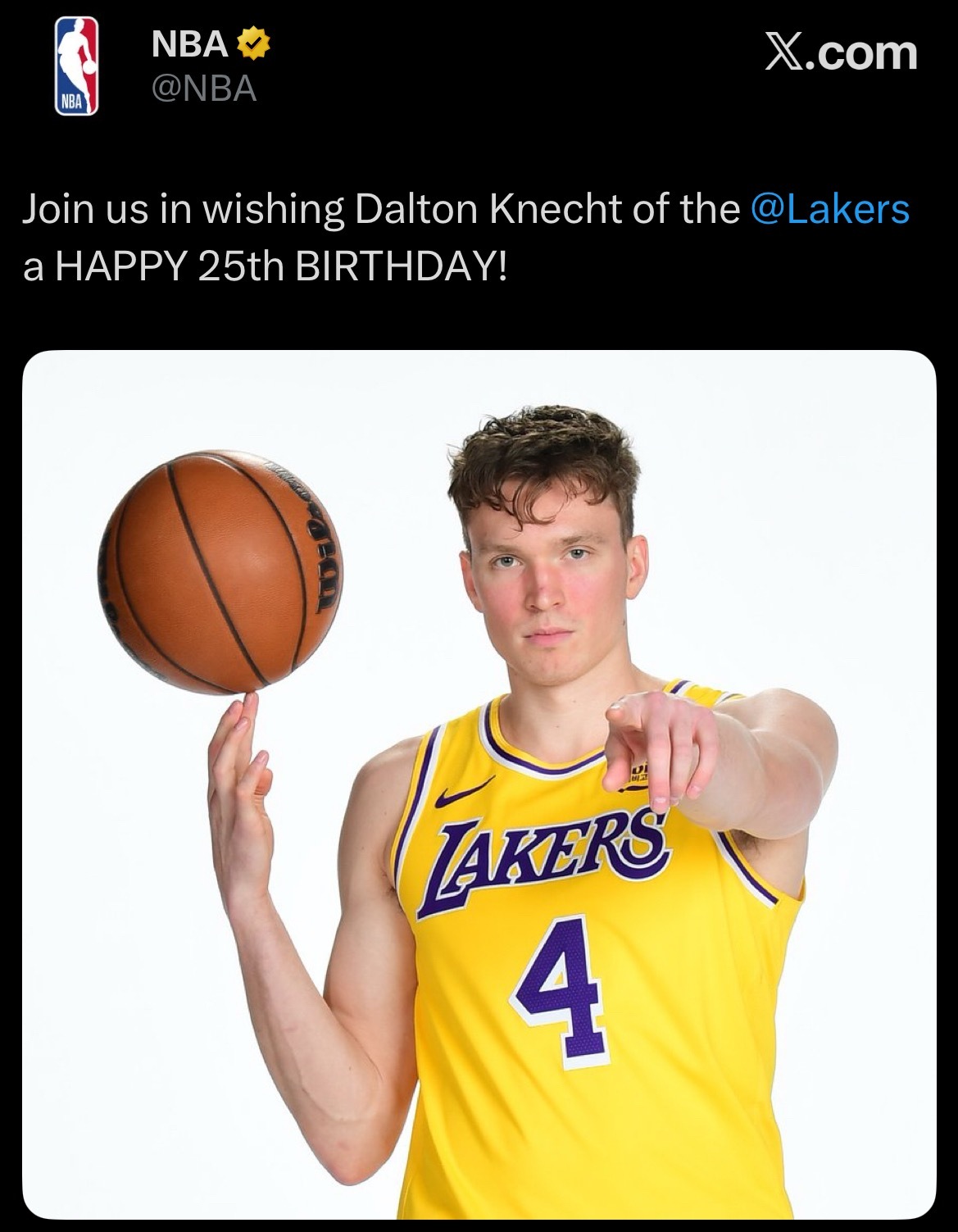
Task: Click the NBA text inside the logo avatar
Action: coord(72,101)
